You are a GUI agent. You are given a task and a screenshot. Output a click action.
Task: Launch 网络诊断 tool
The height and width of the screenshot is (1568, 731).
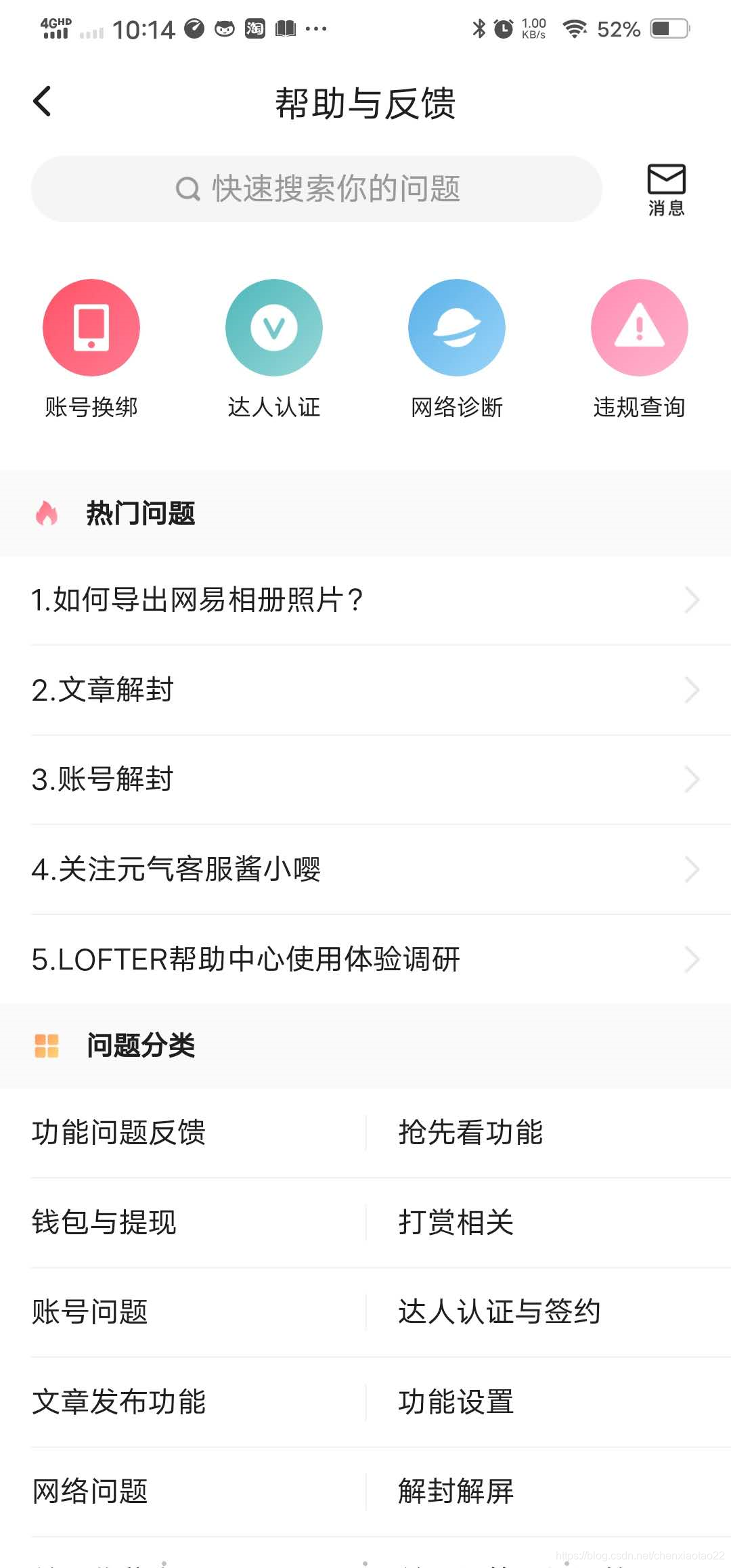[457, 349]
